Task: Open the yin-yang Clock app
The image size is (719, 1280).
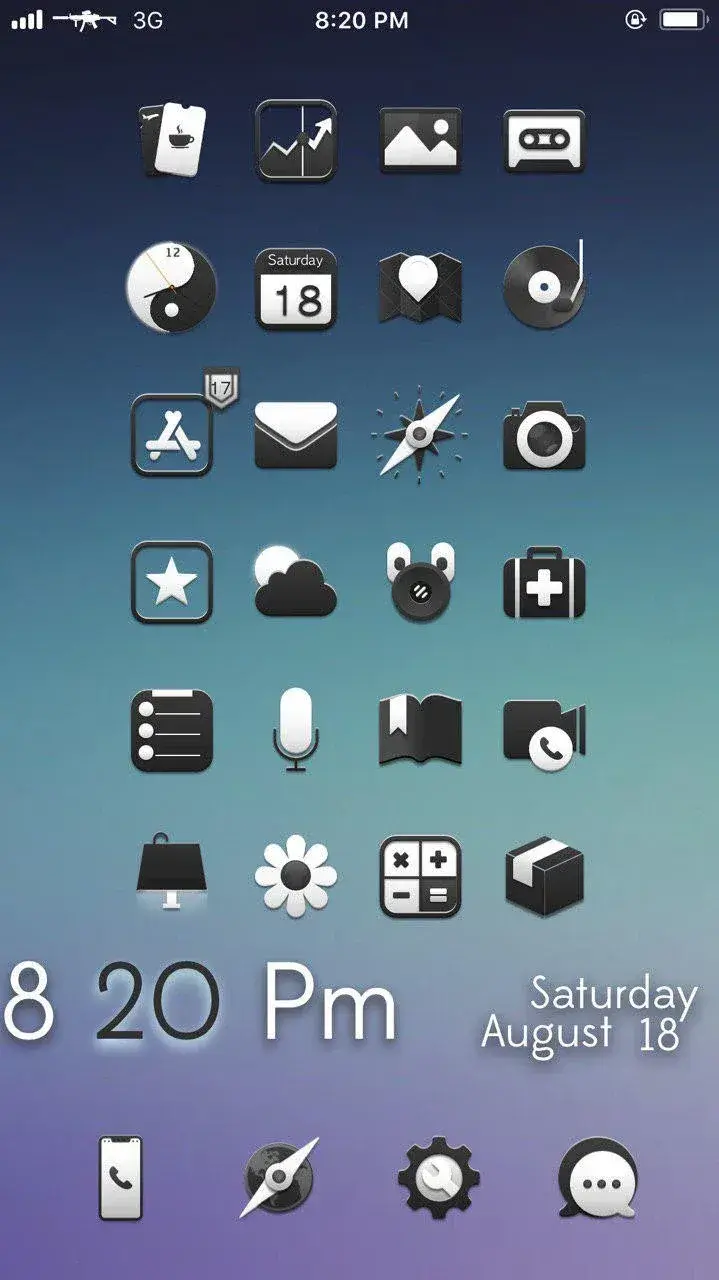Action: tap(171, 289)
